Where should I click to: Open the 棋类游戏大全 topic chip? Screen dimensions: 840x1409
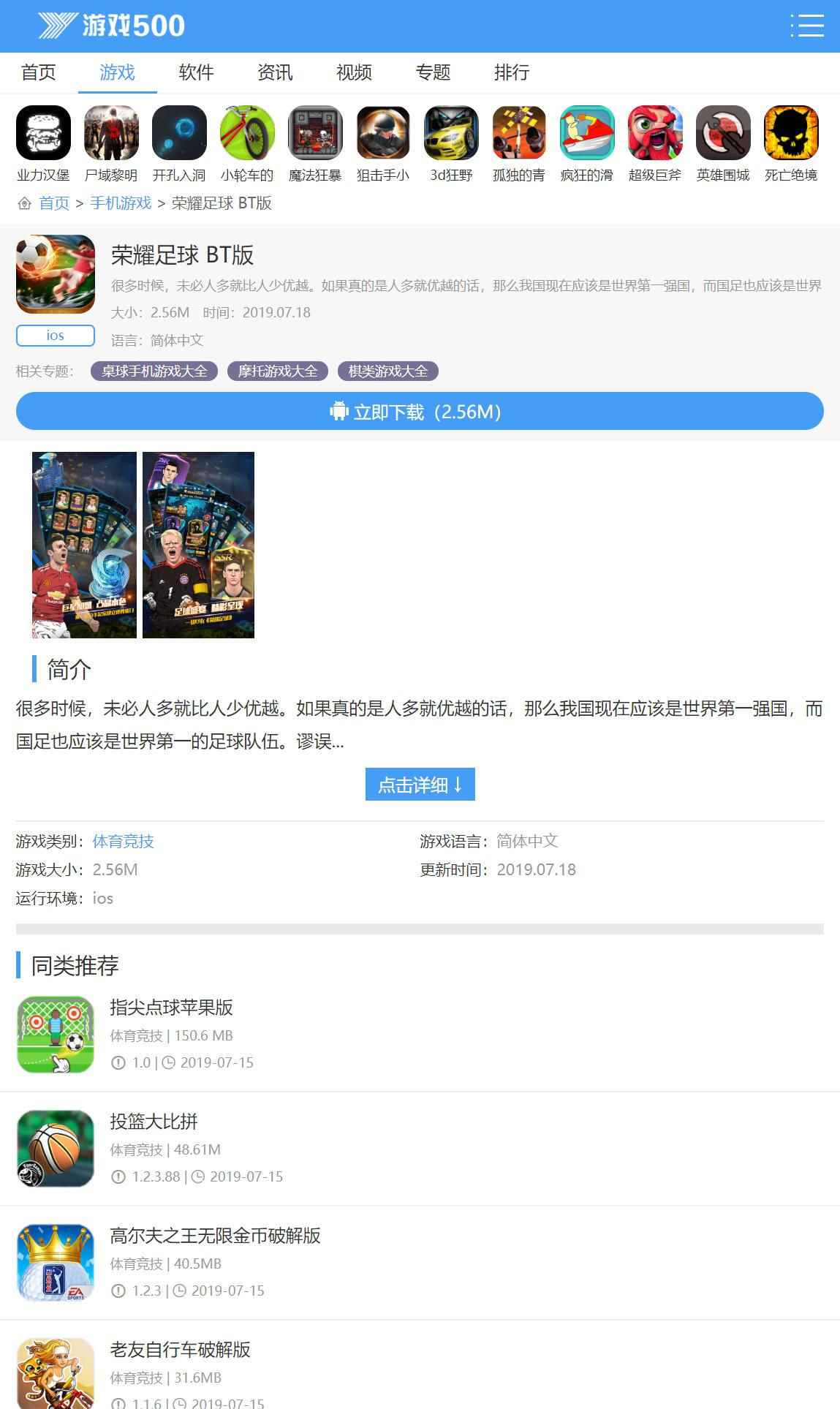(388, 371)
